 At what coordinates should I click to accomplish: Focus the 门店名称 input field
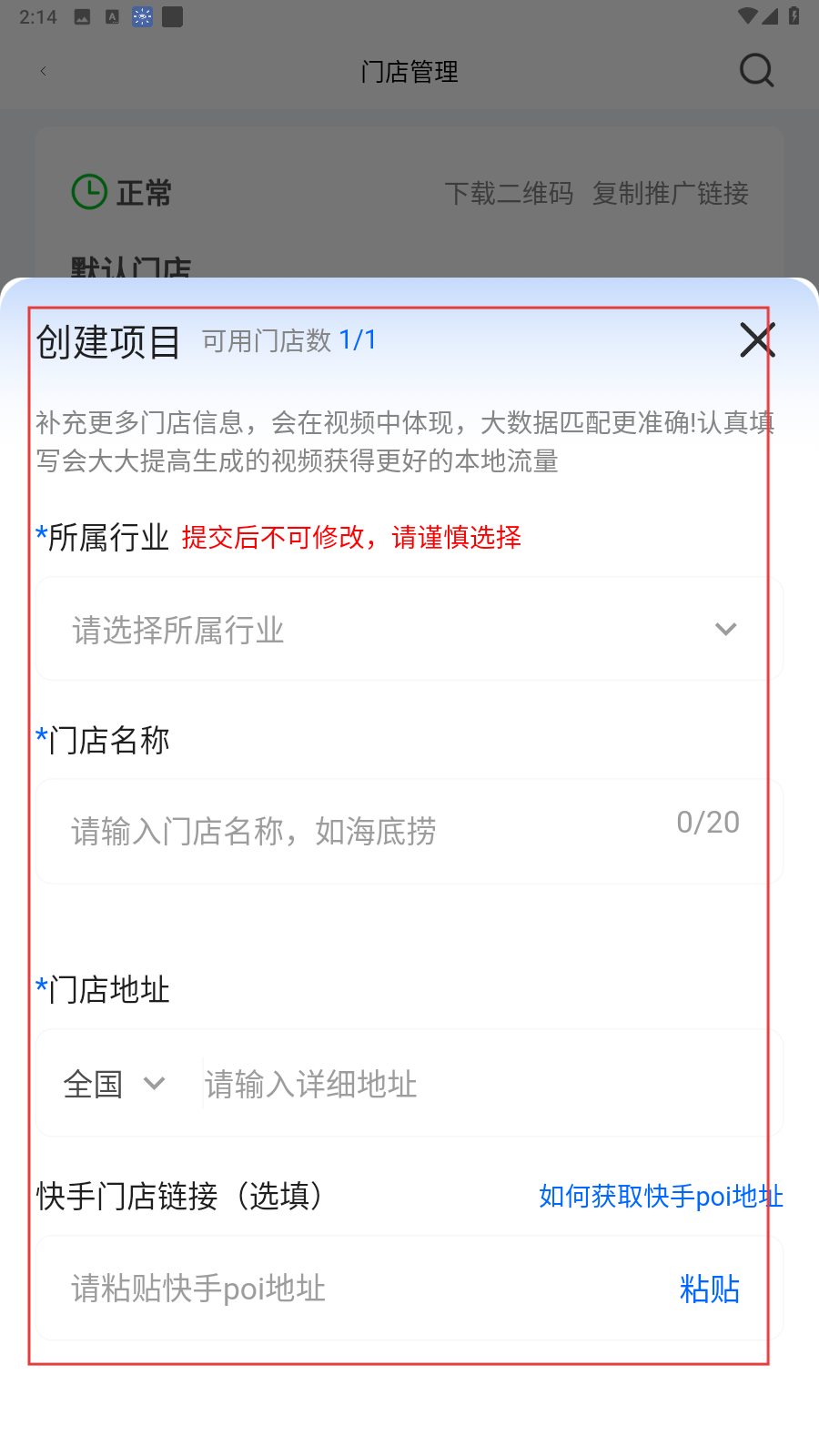pyautogui.click(x=364, y=831)
